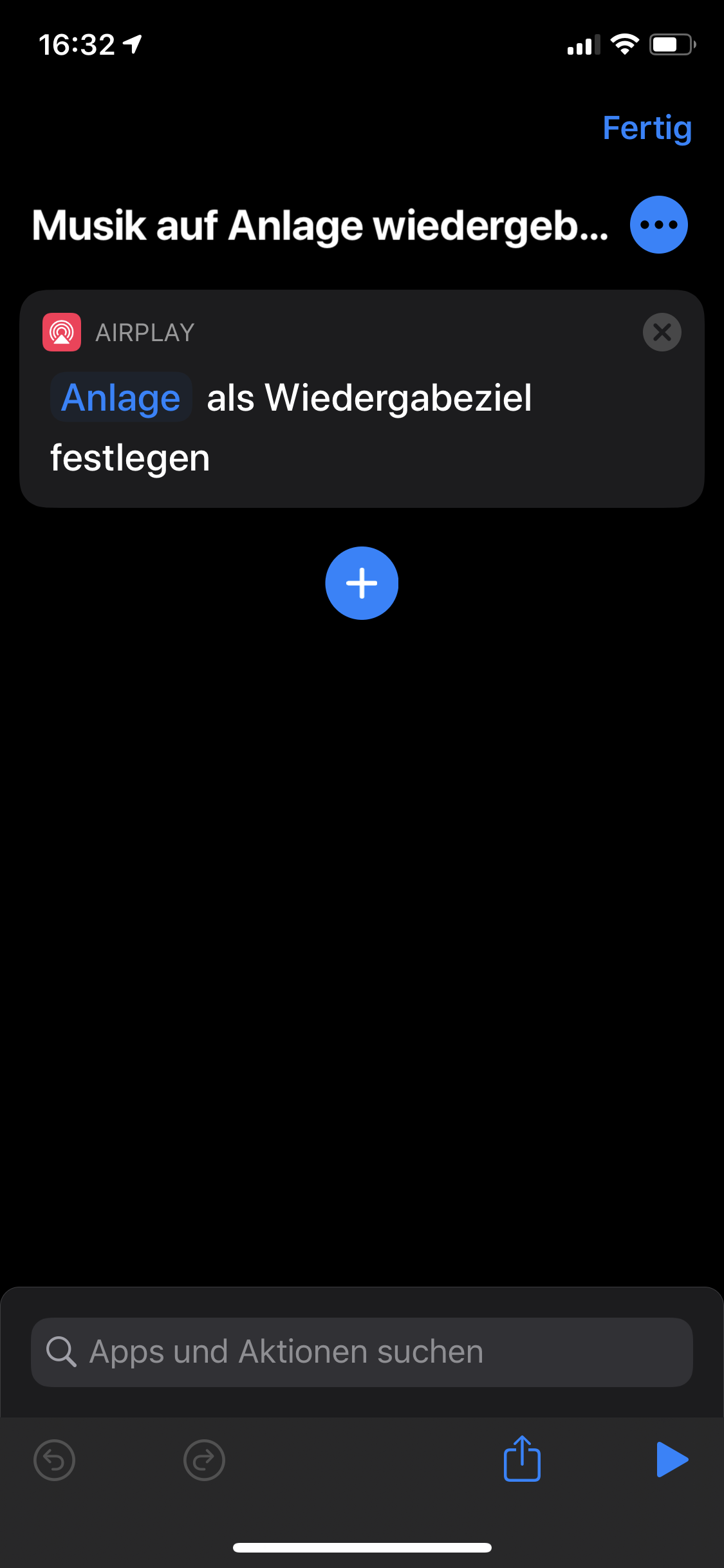The image size is (724, 1568).
Task: Open the shortcut details via three-dots button
Action: 659,225
